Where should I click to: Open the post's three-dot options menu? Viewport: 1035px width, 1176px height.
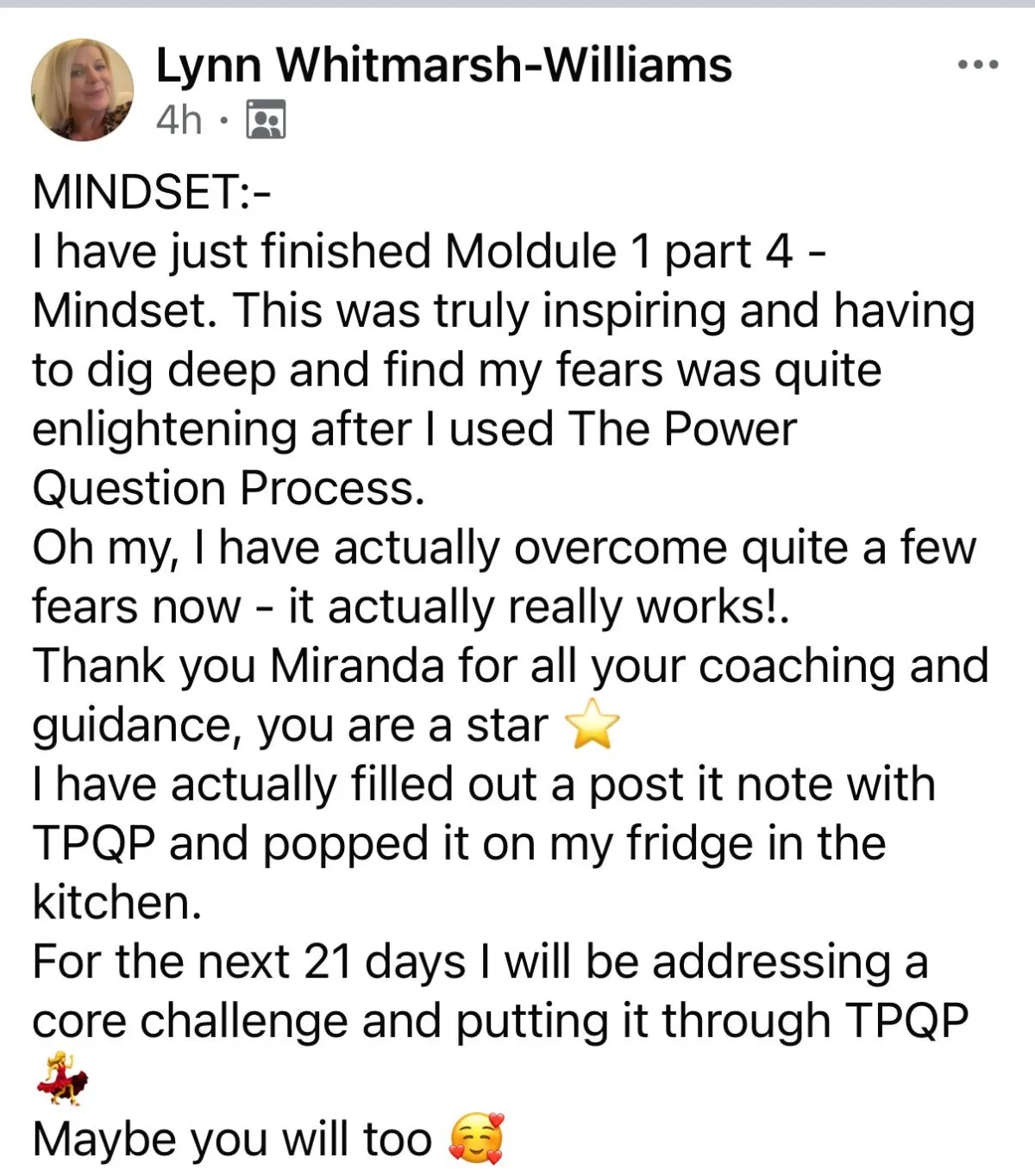tap(978, 65)
